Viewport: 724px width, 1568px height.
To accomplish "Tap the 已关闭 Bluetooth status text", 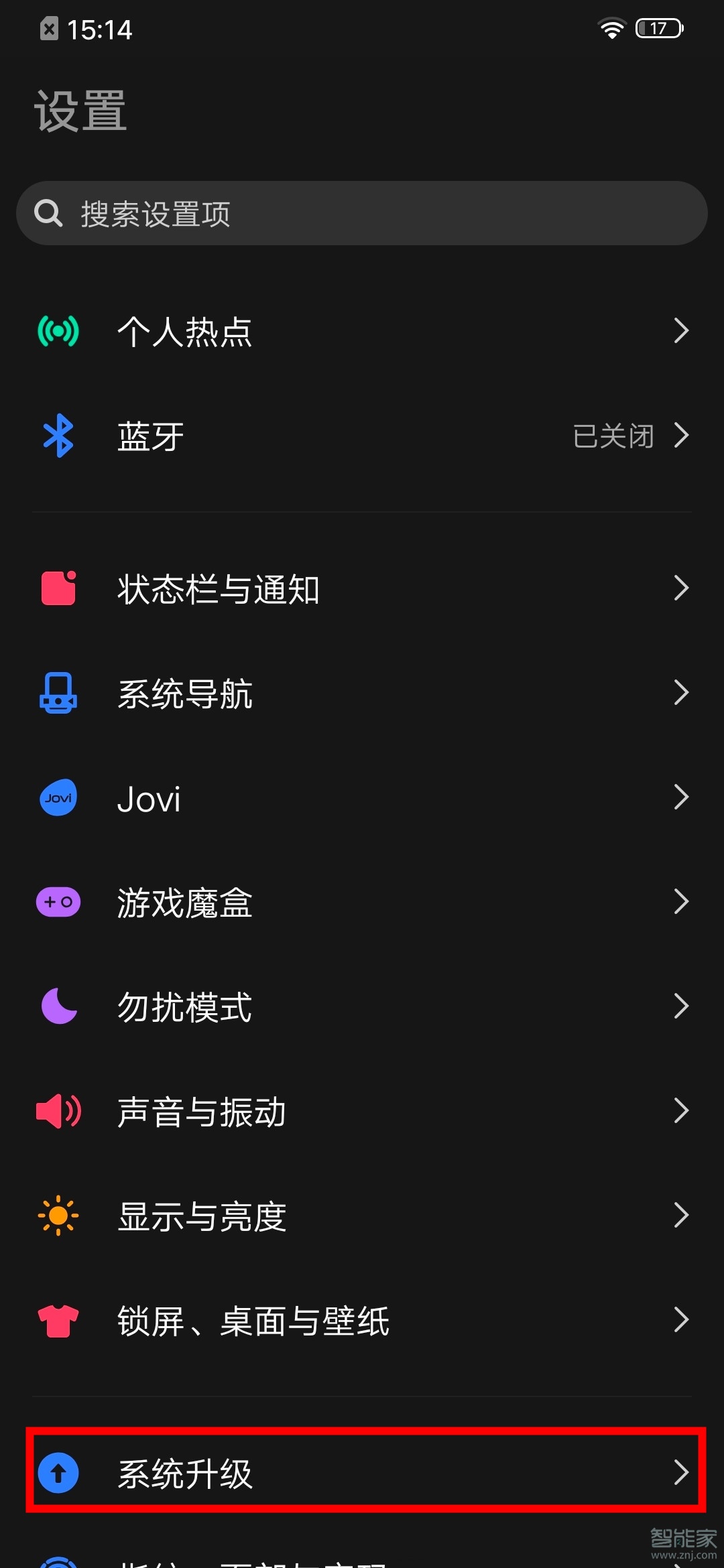I will tap(614, 436).
